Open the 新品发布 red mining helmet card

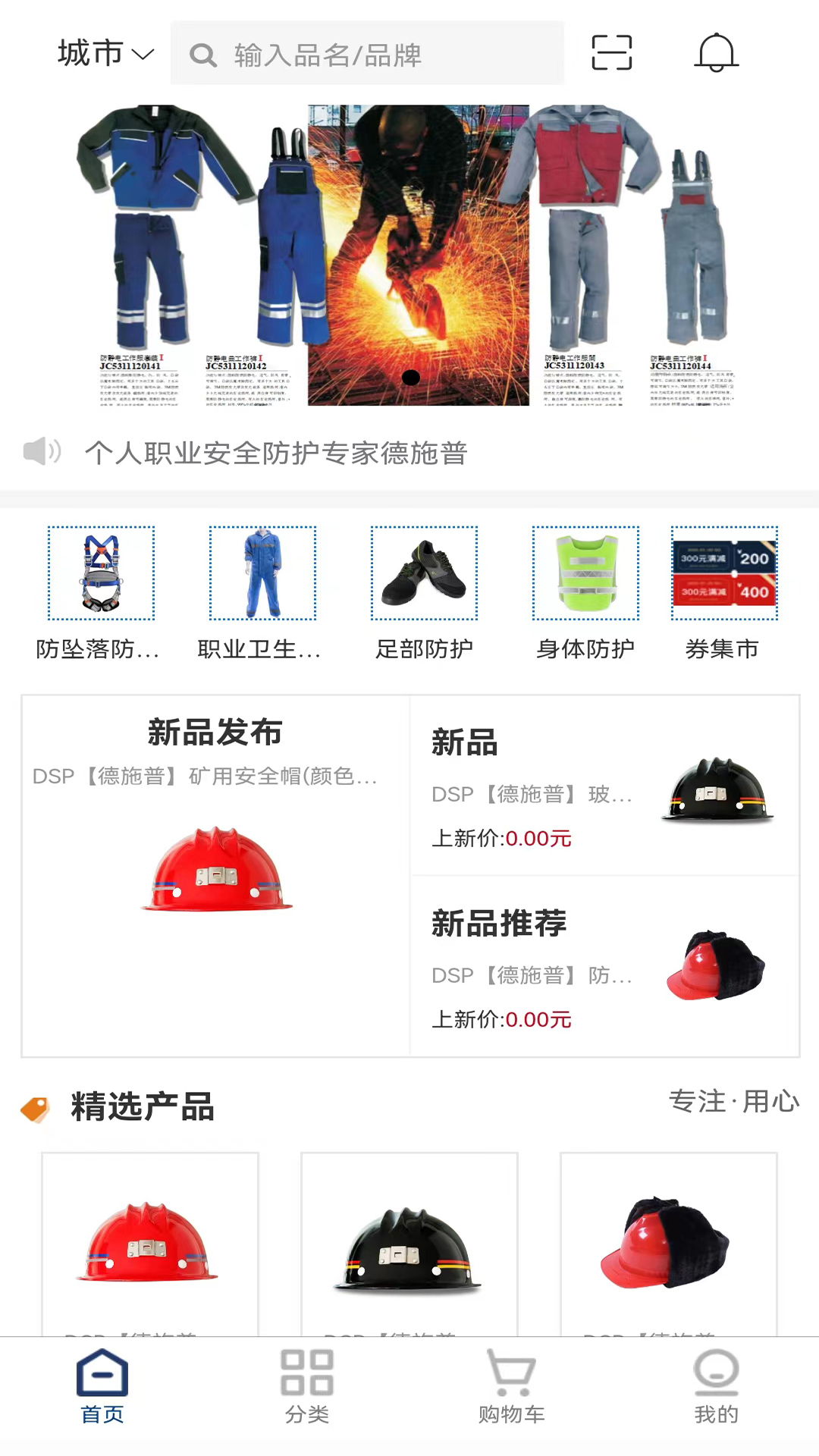(x=216, y=876)
